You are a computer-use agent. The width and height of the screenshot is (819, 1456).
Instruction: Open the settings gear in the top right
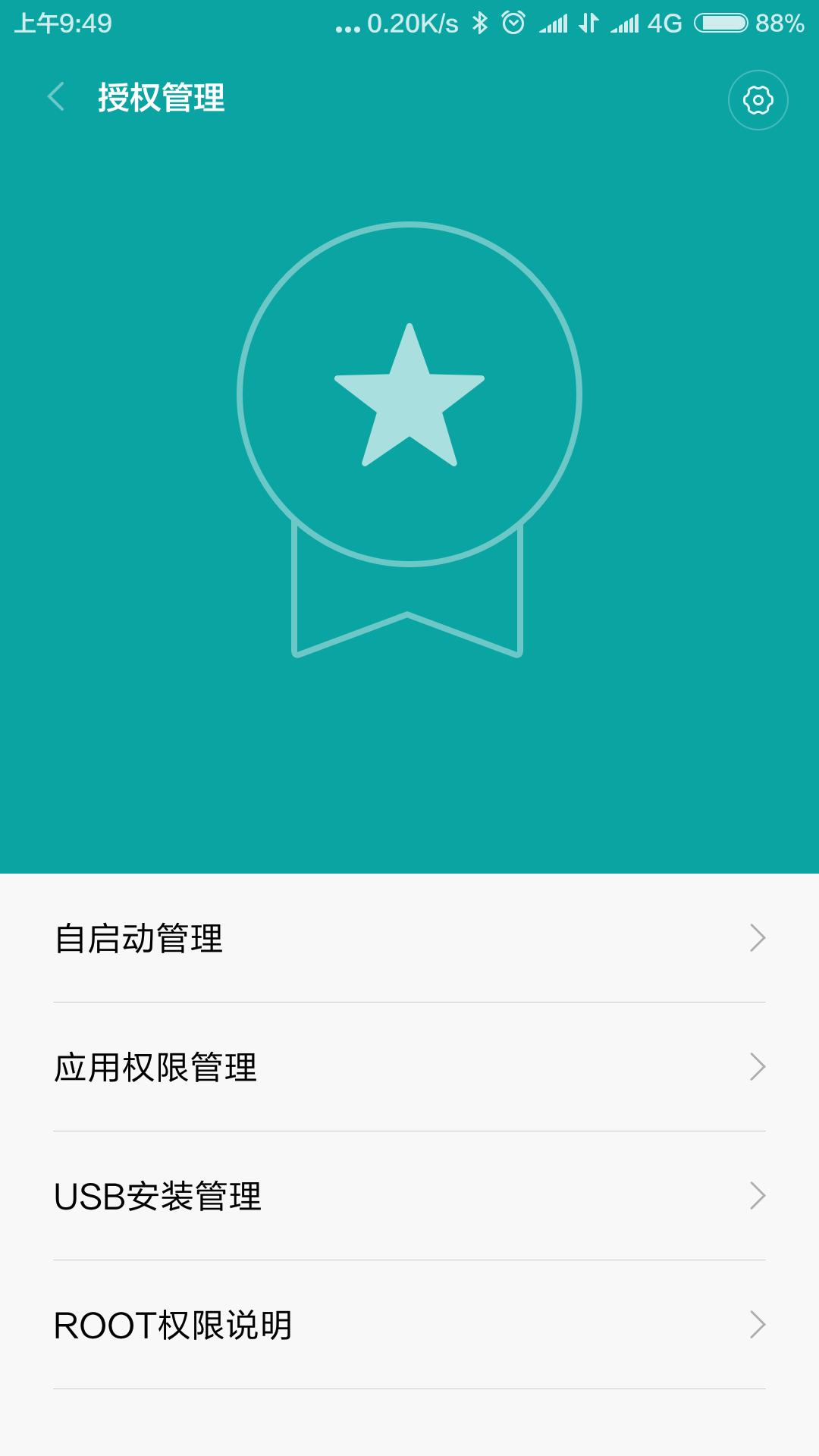click(x=758, y=99)
